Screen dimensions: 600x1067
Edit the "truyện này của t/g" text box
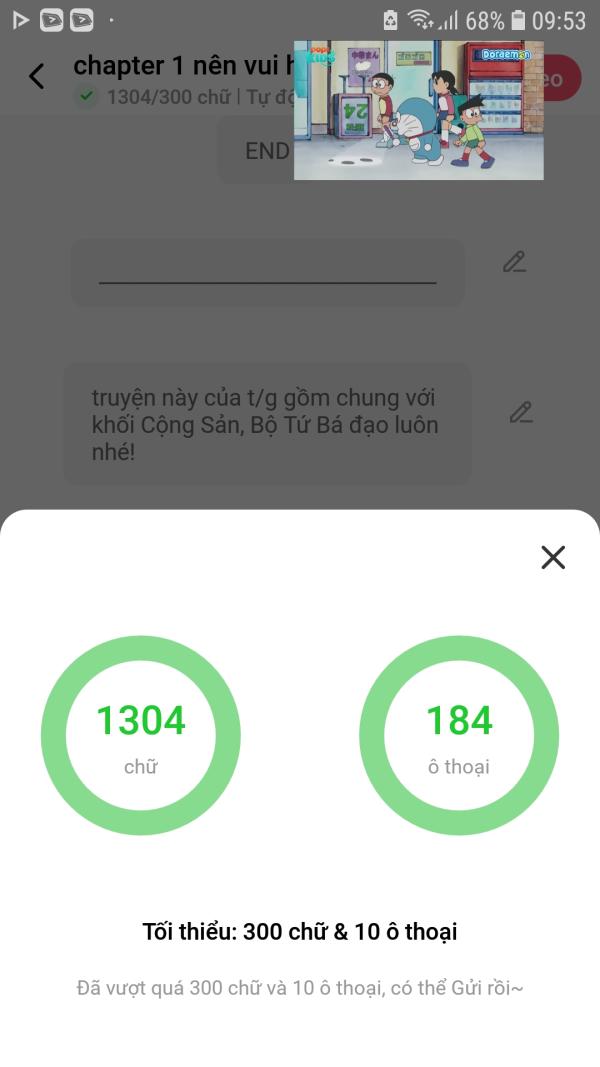(520, 412)
